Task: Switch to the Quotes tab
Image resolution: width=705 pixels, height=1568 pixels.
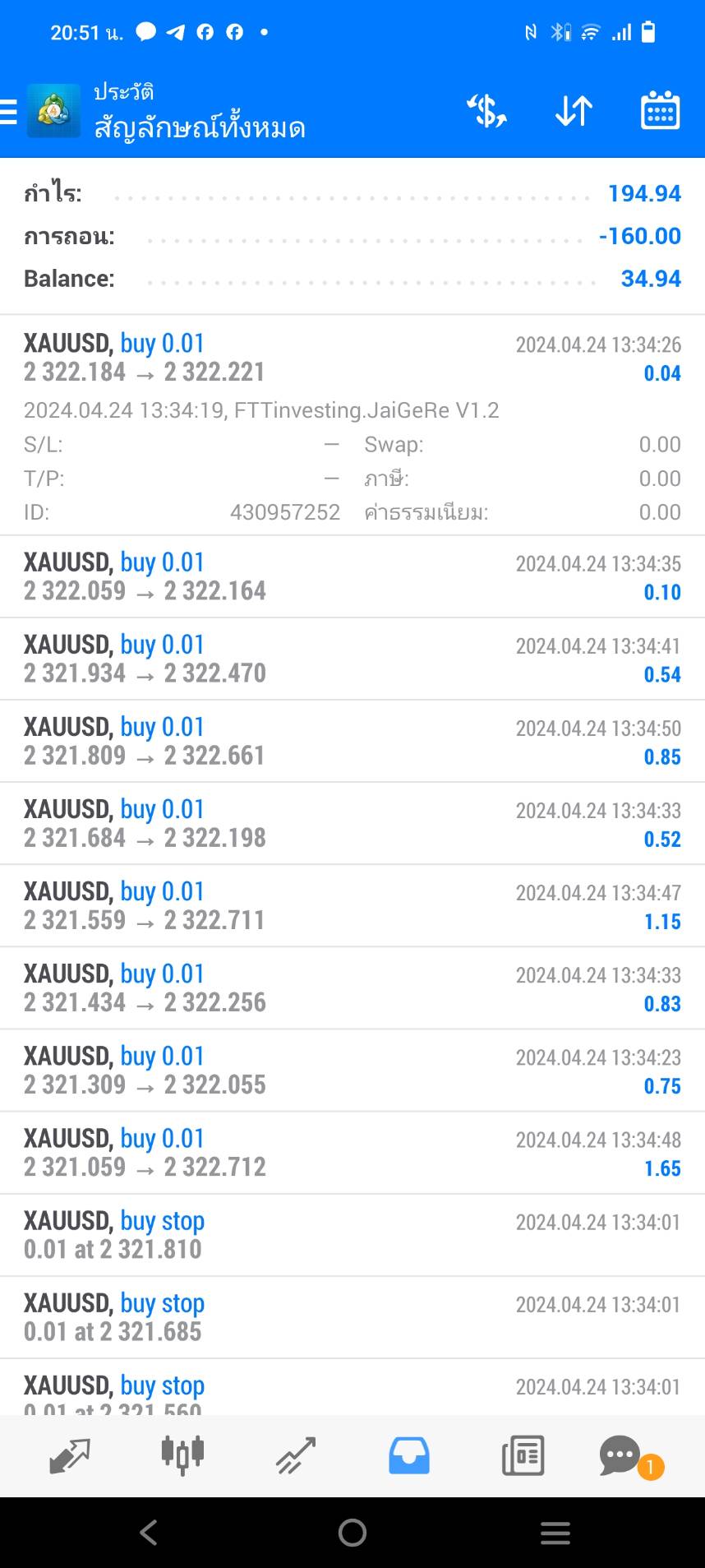Action: [69, 1455]
